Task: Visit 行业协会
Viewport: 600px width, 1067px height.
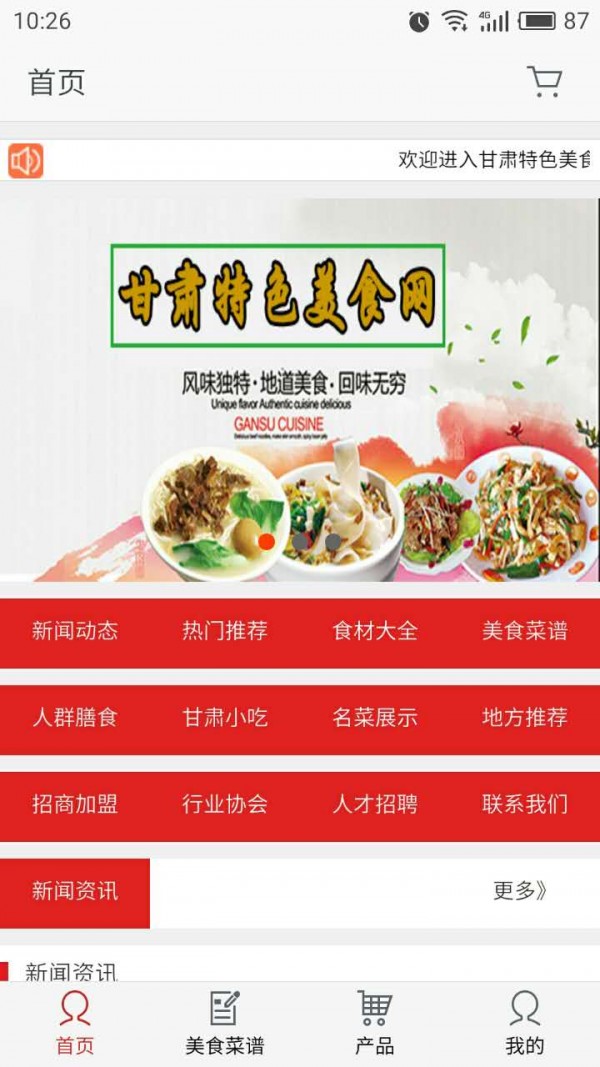Action: pyautogui.click(x=225, y=805)
